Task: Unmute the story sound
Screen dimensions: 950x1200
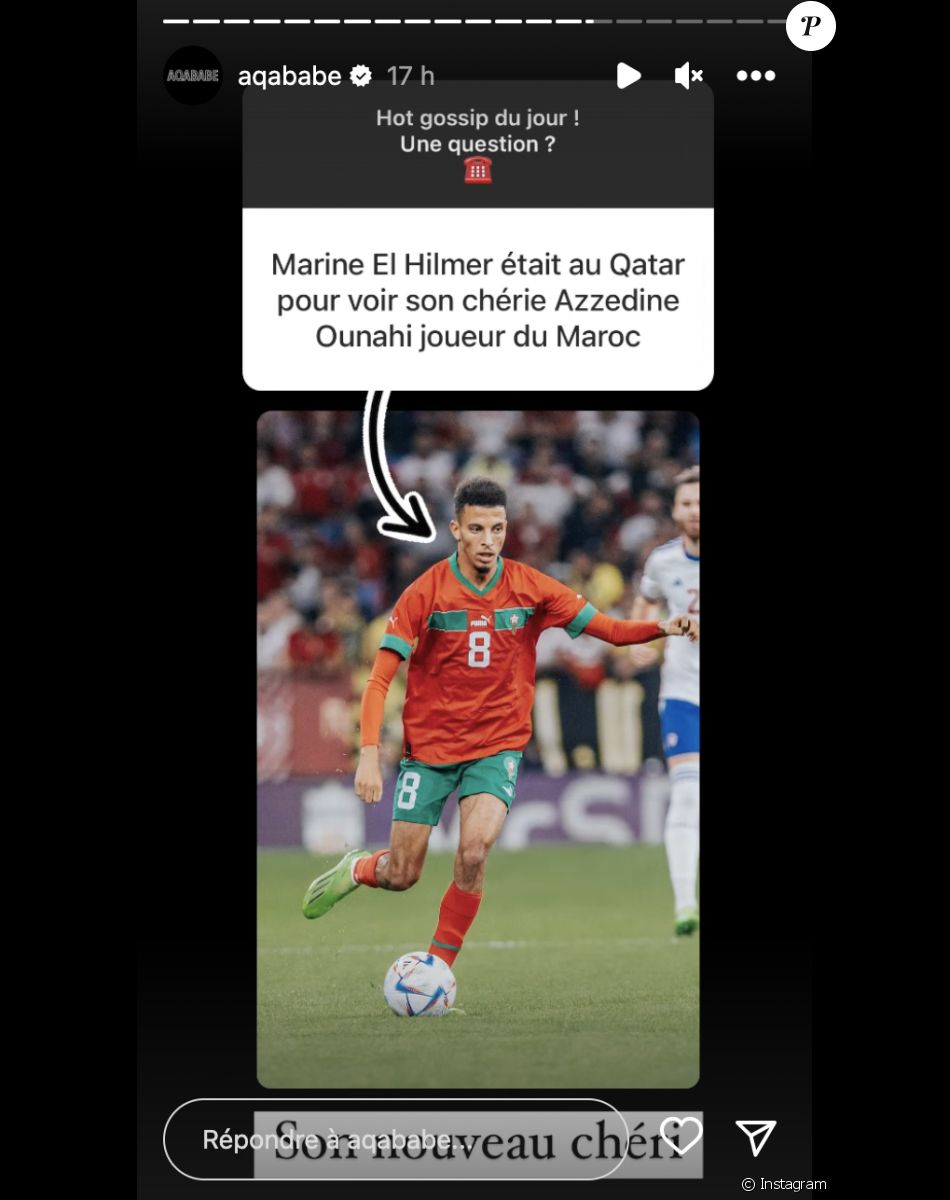Action: pos(688,76)
